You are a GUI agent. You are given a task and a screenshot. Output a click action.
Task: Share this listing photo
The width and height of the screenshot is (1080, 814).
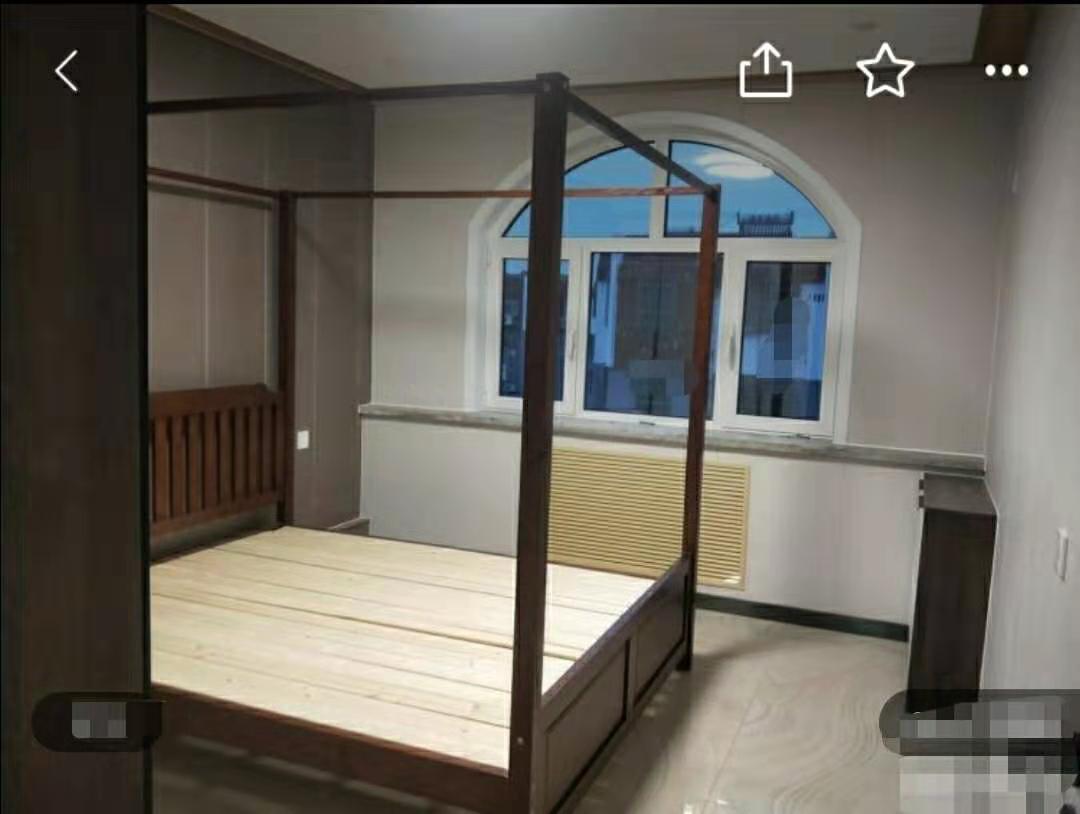(x=766, y=71)
